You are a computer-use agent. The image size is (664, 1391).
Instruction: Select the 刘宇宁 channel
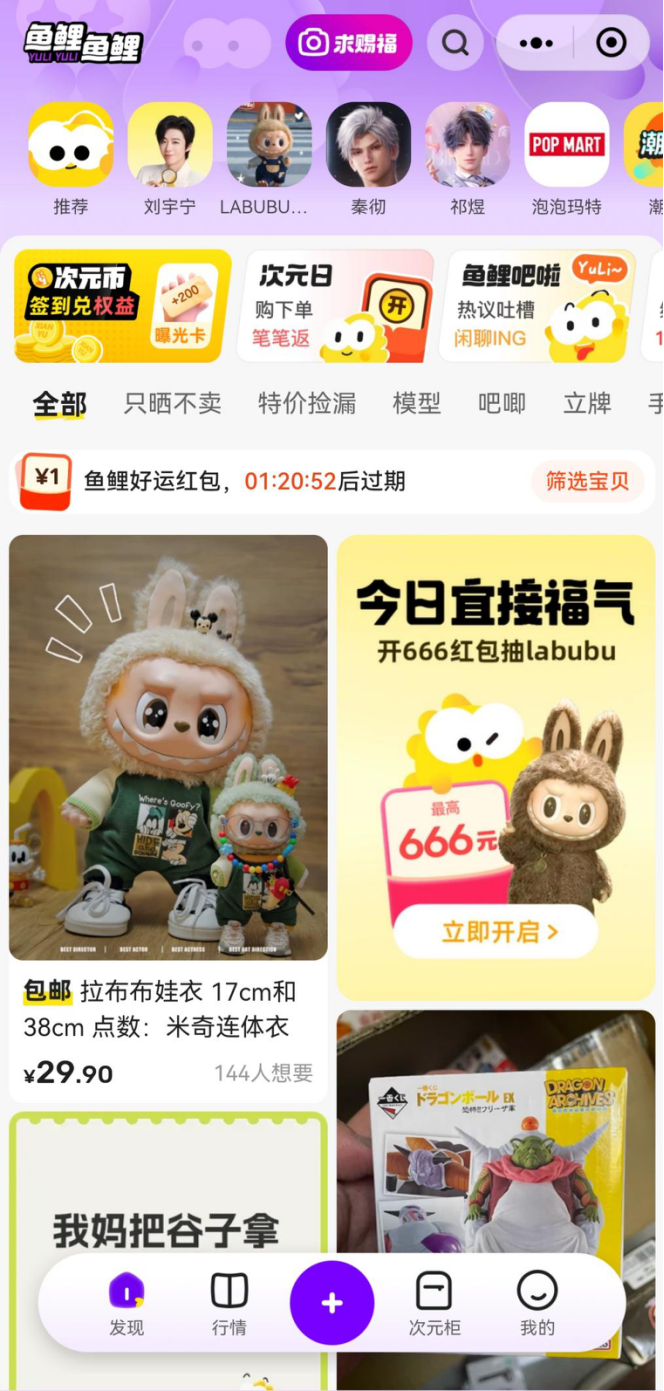click(170, 160)
